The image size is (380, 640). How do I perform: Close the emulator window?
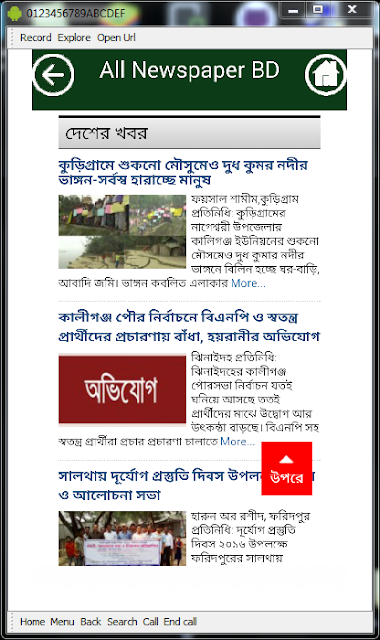click(x=352, y=9)
